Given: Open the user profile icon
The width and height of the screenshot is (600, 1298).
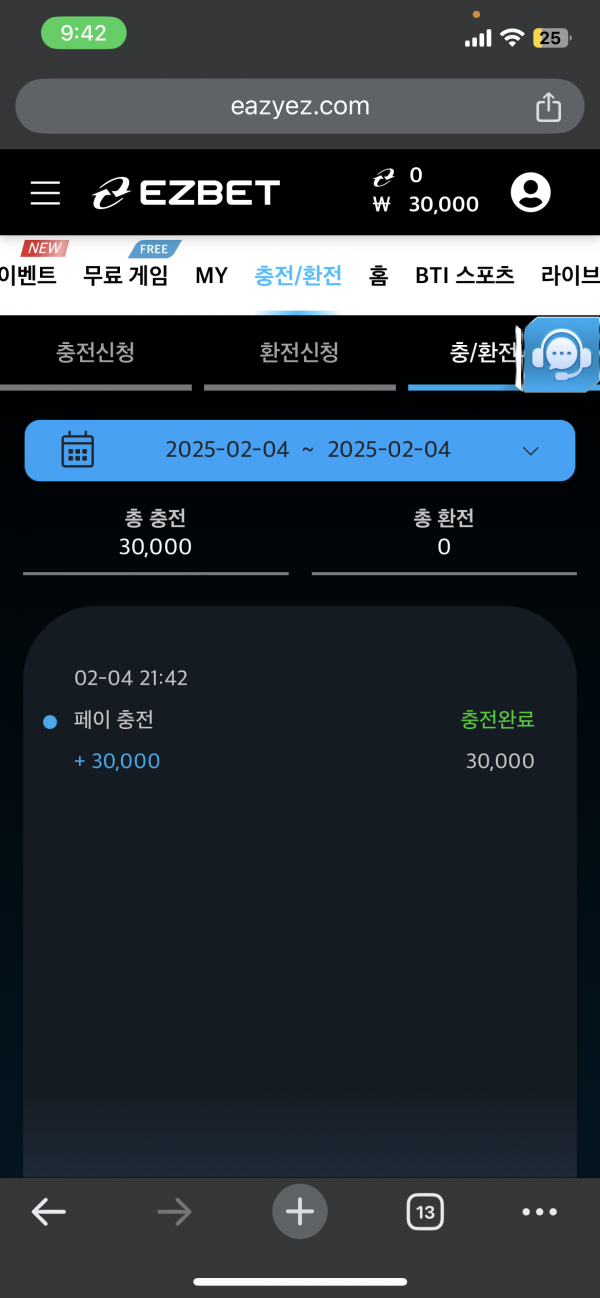Looking at the screenshot, I should click(530, 192).
